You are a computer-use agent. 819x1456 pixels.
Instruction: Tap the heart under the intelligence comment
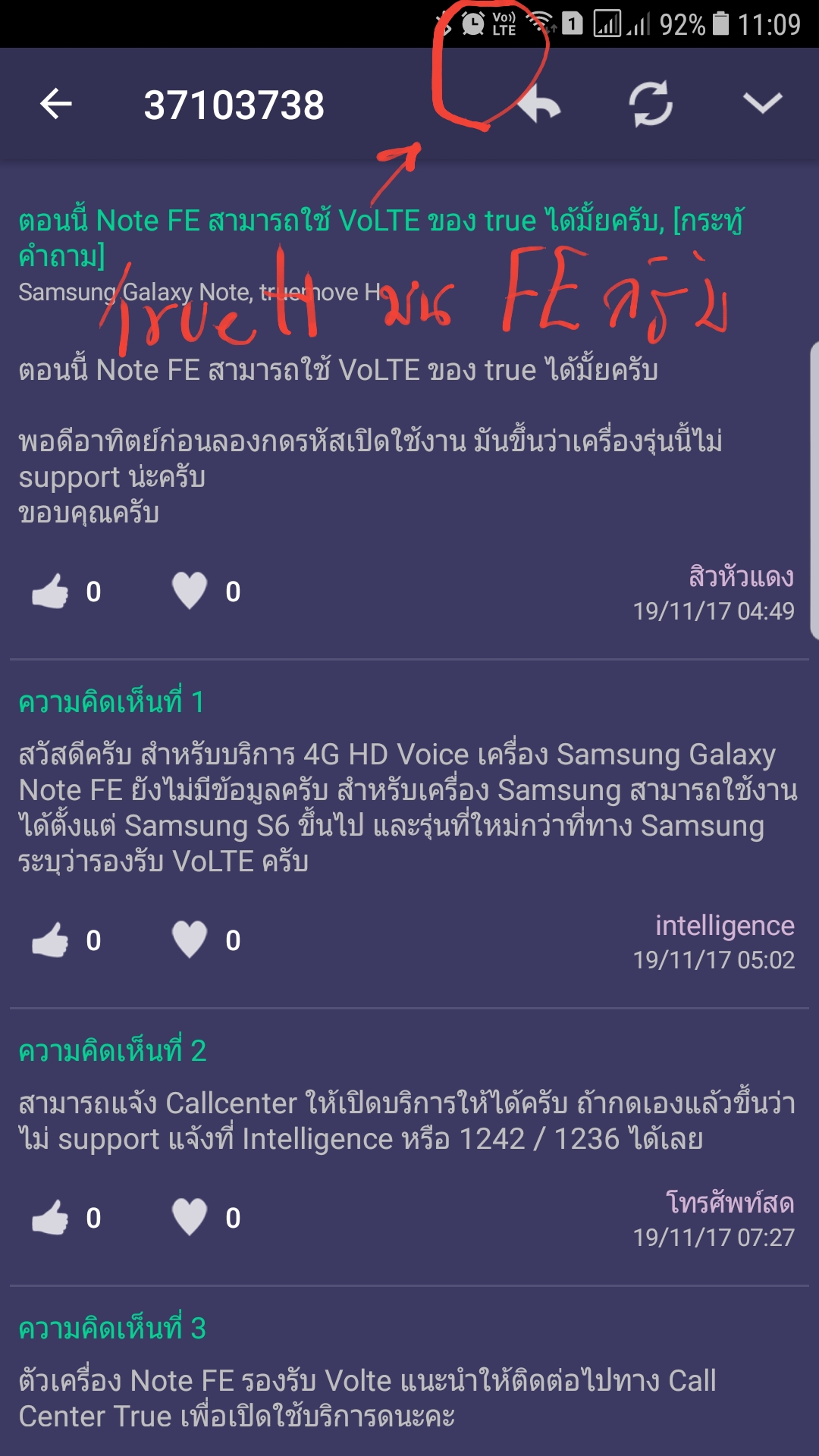pyautogui.click(x=190, y=940)
